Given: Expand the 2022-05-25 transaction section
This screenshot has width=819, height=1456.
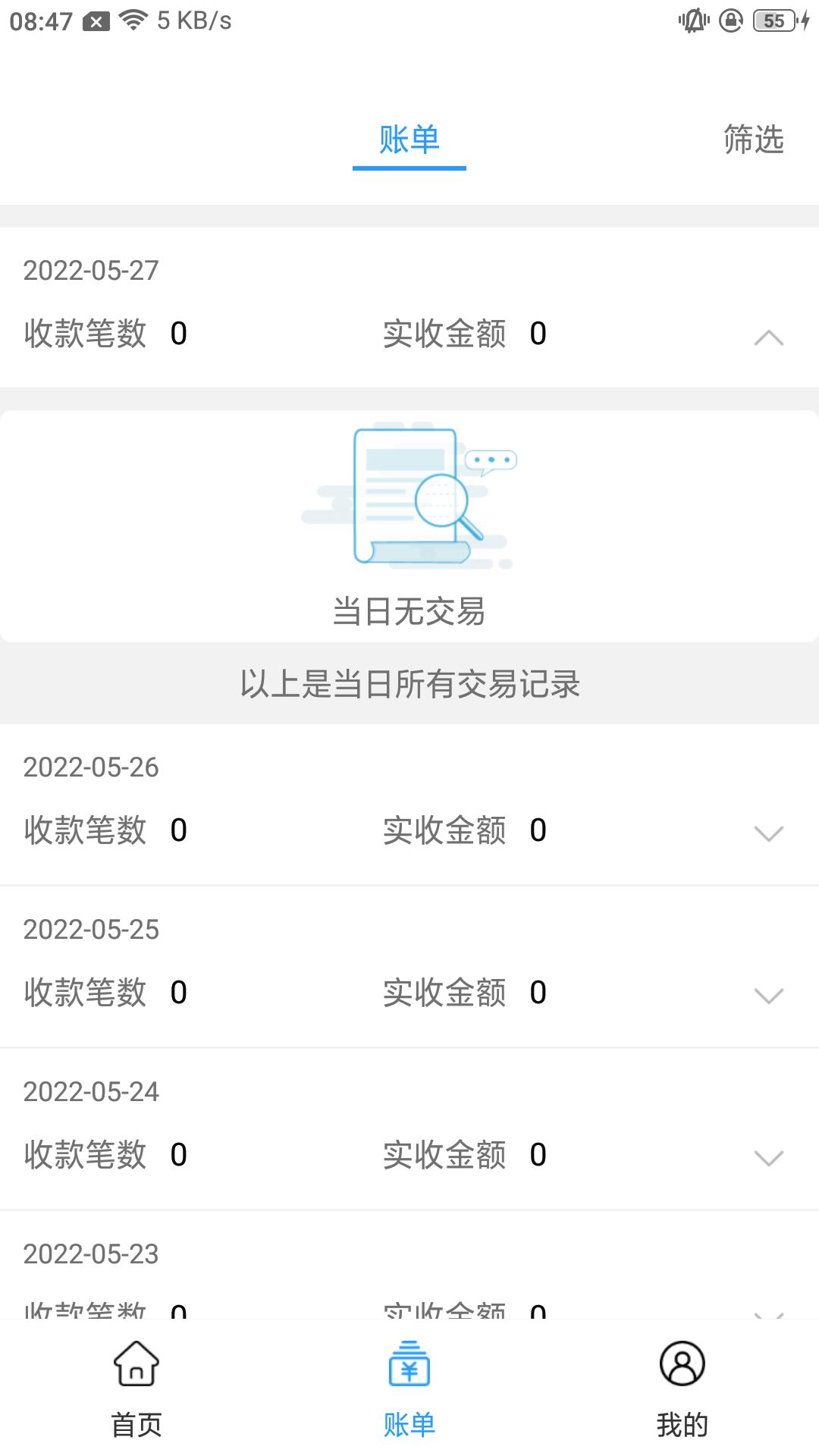Looking at the screenshot, I should (770, 996).
